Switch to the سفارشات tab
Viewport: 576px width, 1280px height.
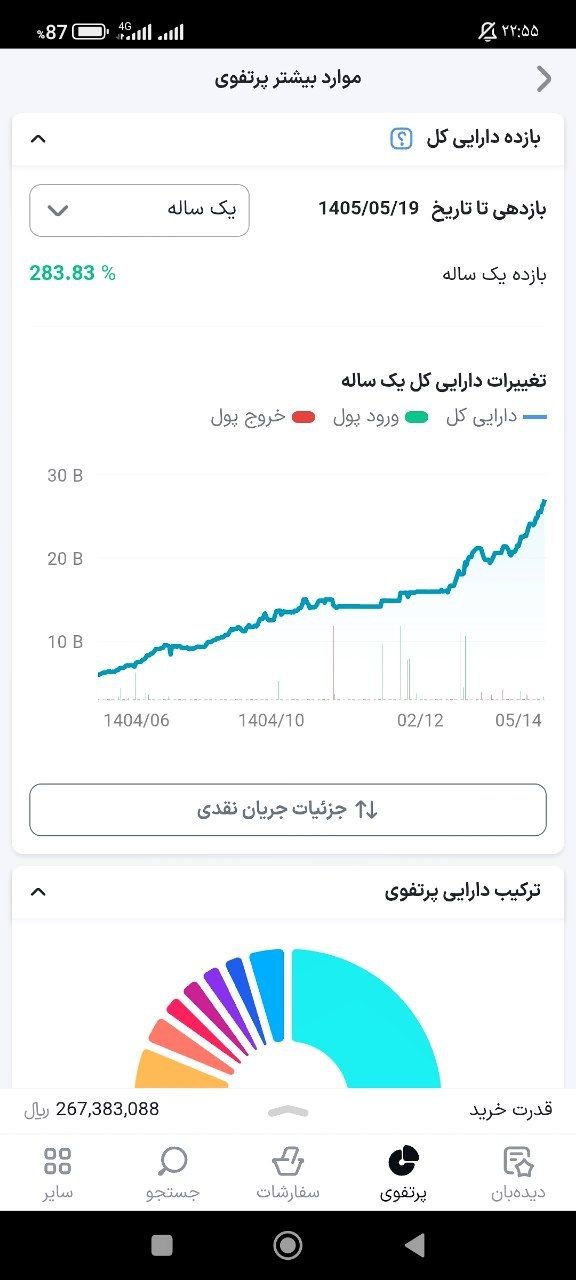click(x=288, y=1172)
